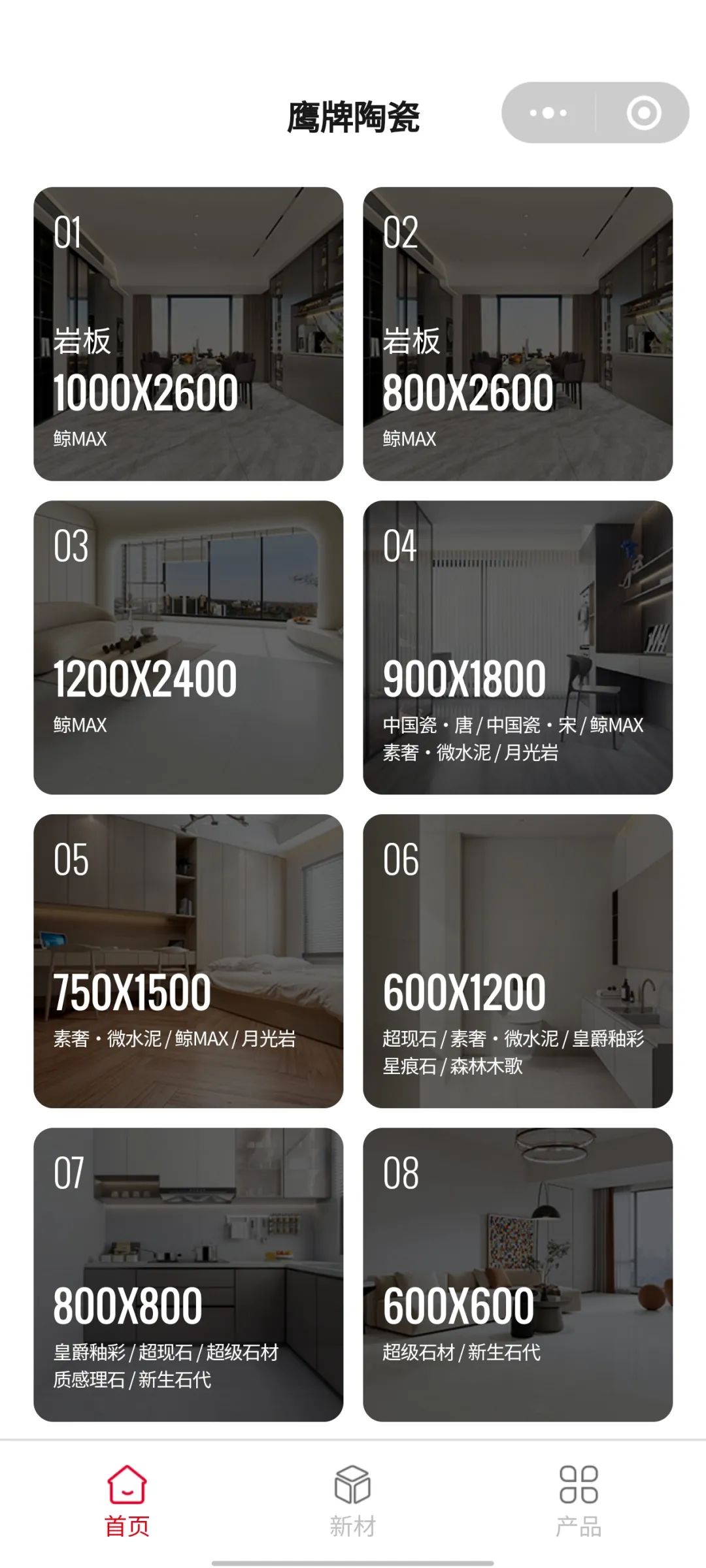View the 03 1200X2400 鲸MAX tile
This screenshot has height=1568, width=706.
188,647
